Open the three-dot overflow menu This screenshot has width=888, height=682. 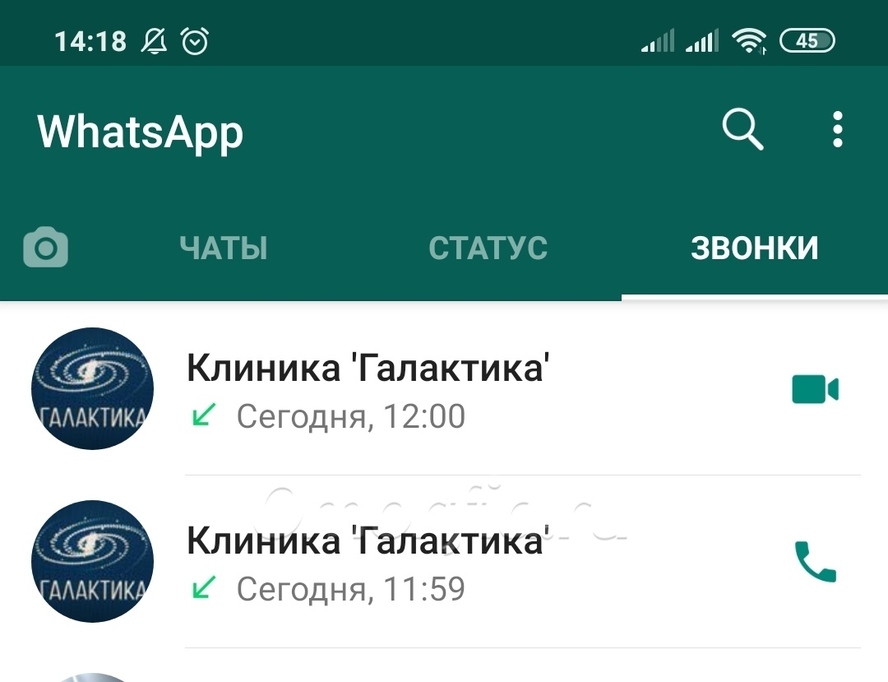837,130
